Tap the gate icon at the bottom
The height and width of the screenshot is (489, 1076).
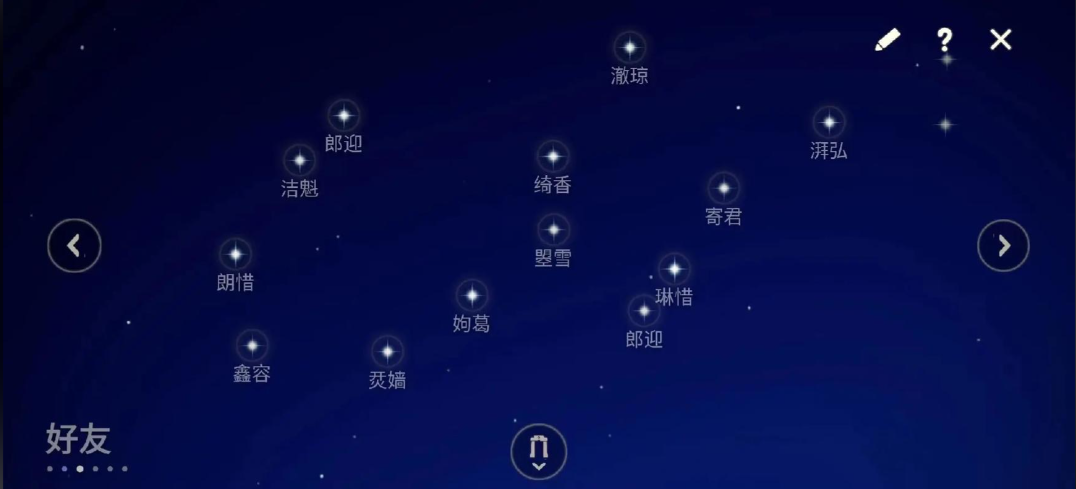[x=538, y=451]
